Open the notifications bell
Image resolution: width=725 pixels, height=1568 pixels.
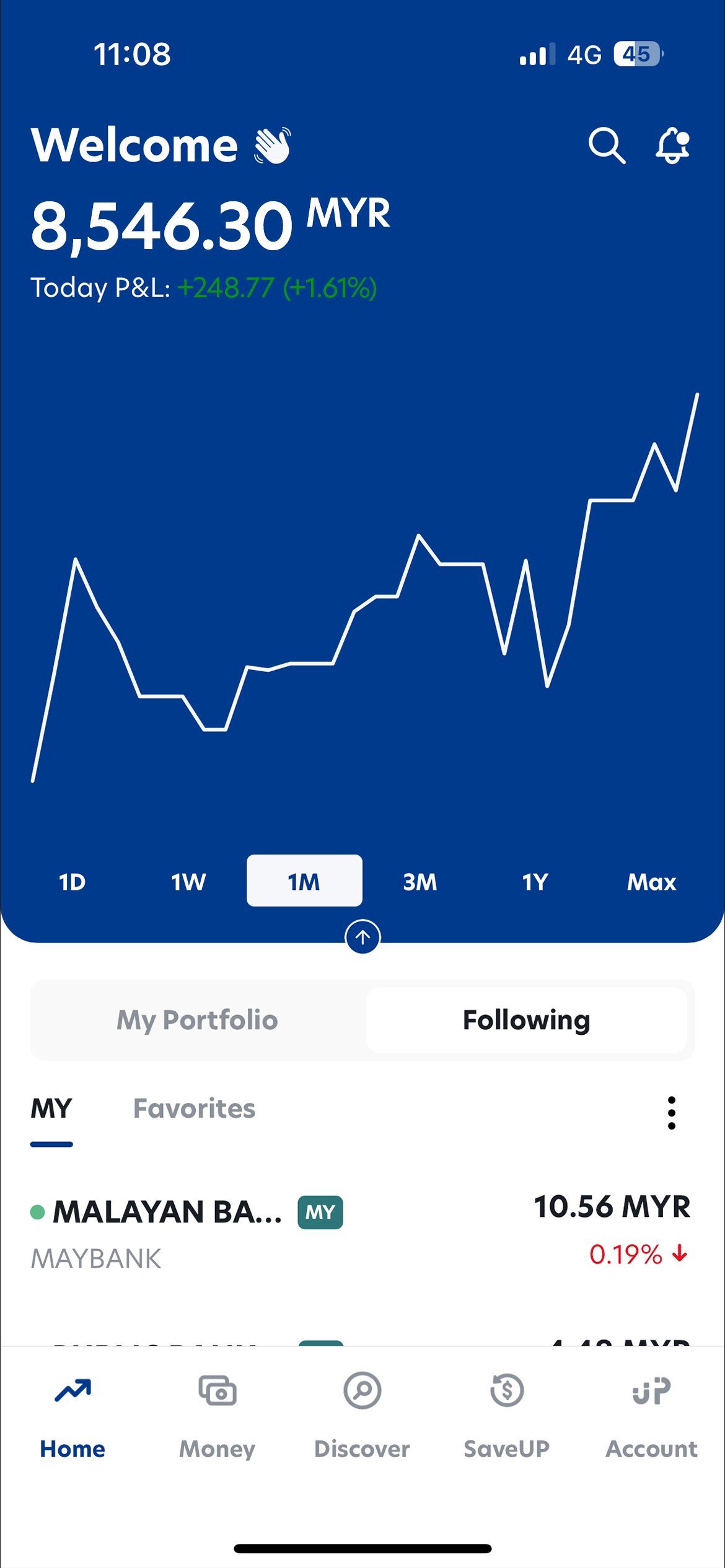point(672,146)
